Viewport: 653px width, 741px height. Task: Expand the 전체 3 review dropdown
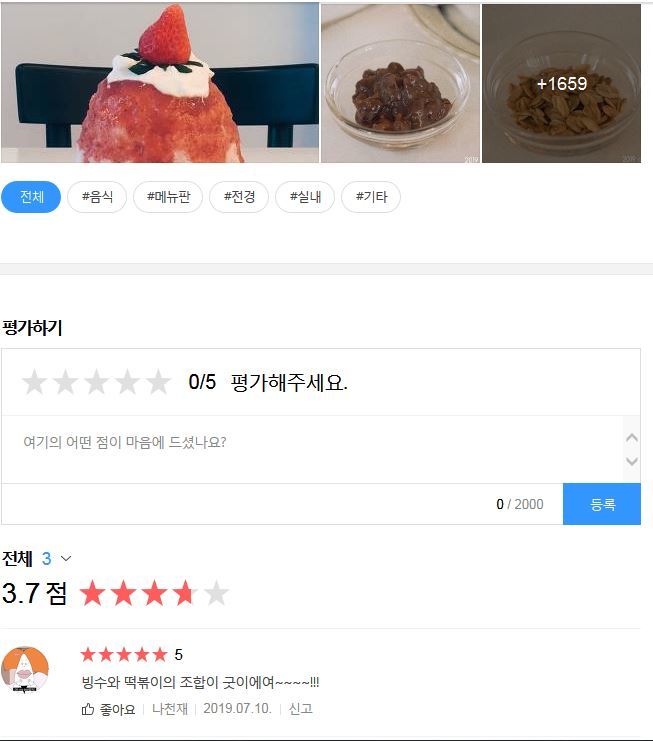[66, 558]
